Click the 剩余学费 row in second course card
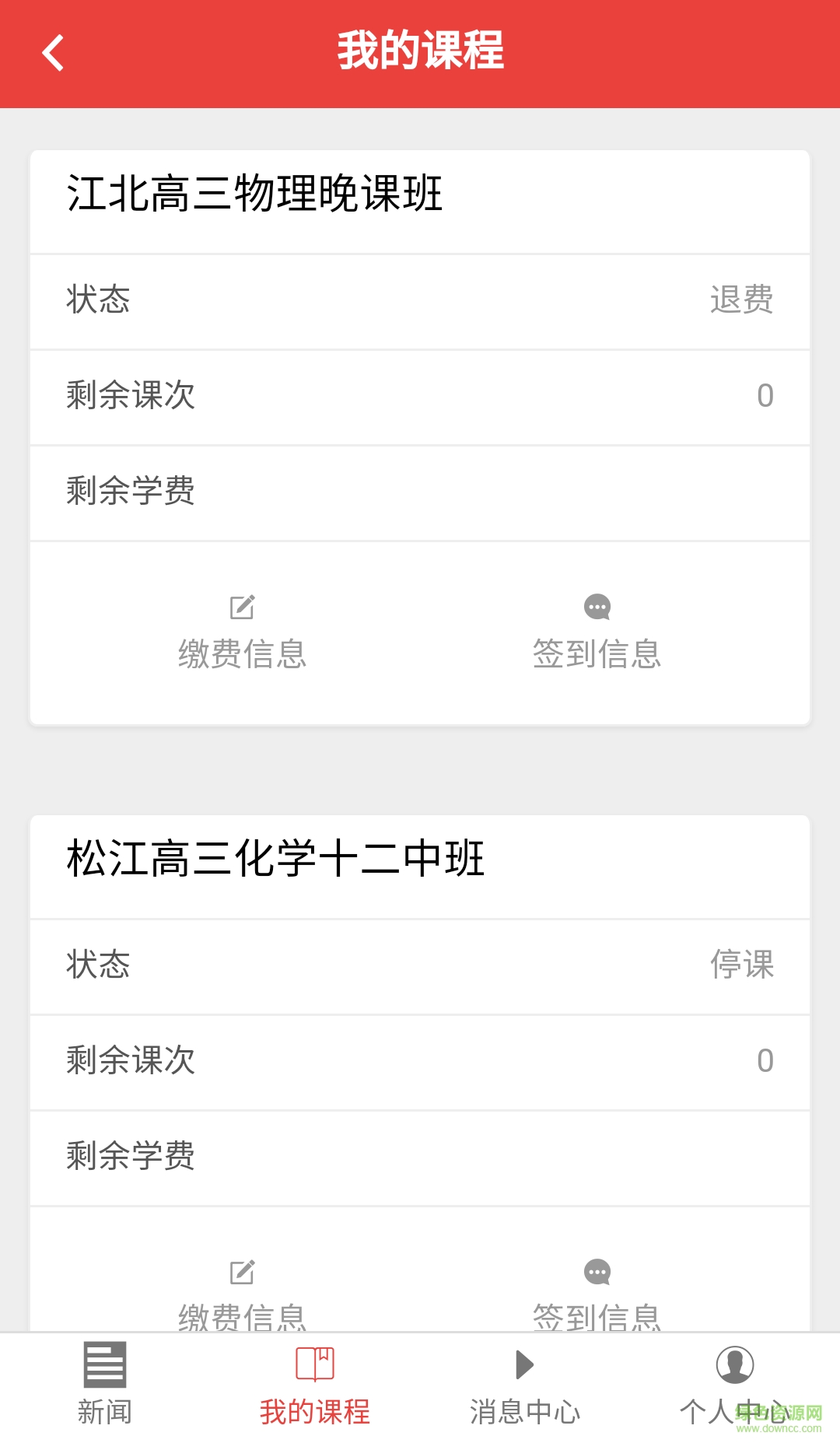The height and width of the screenshot is (1443, 840). 420,1158
